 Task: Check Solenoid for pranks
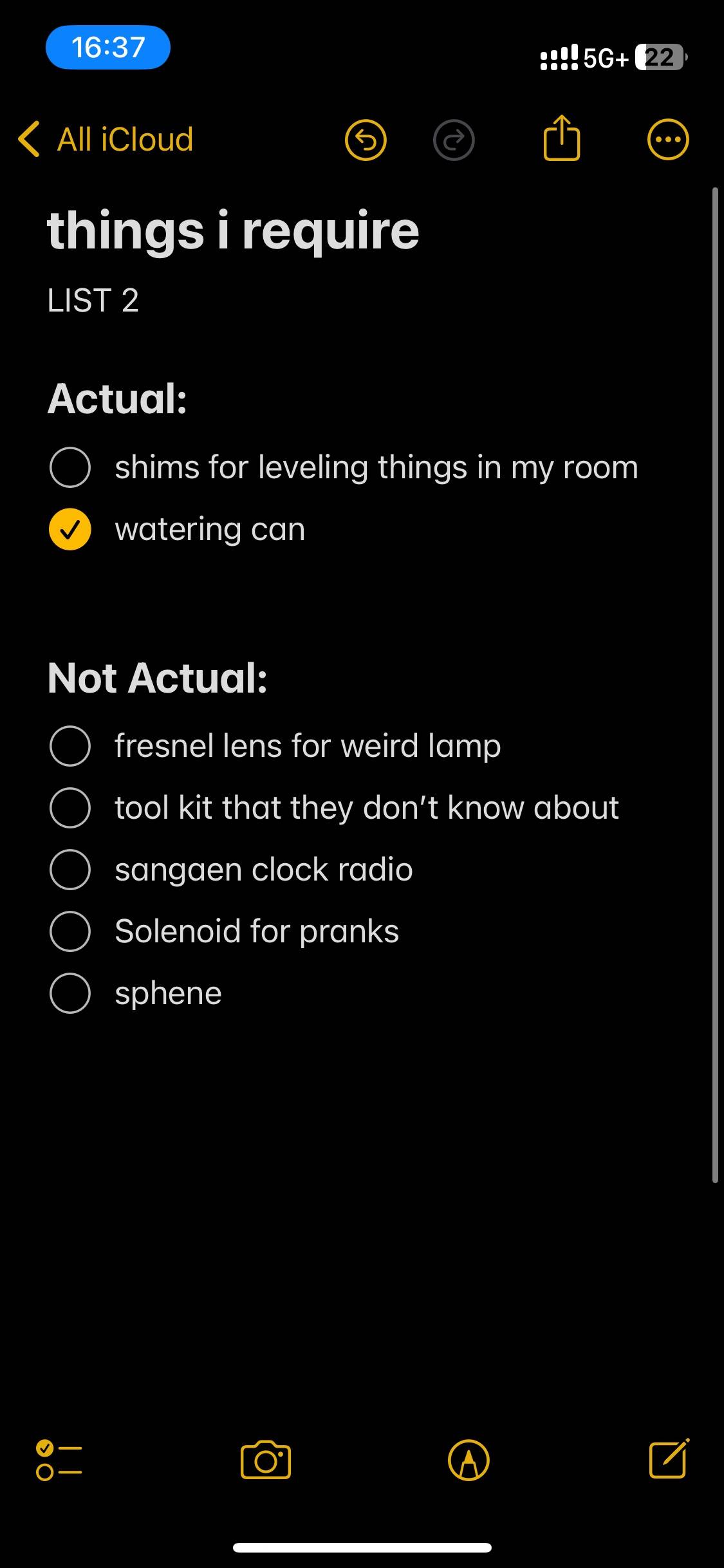(x=70, y=931)
